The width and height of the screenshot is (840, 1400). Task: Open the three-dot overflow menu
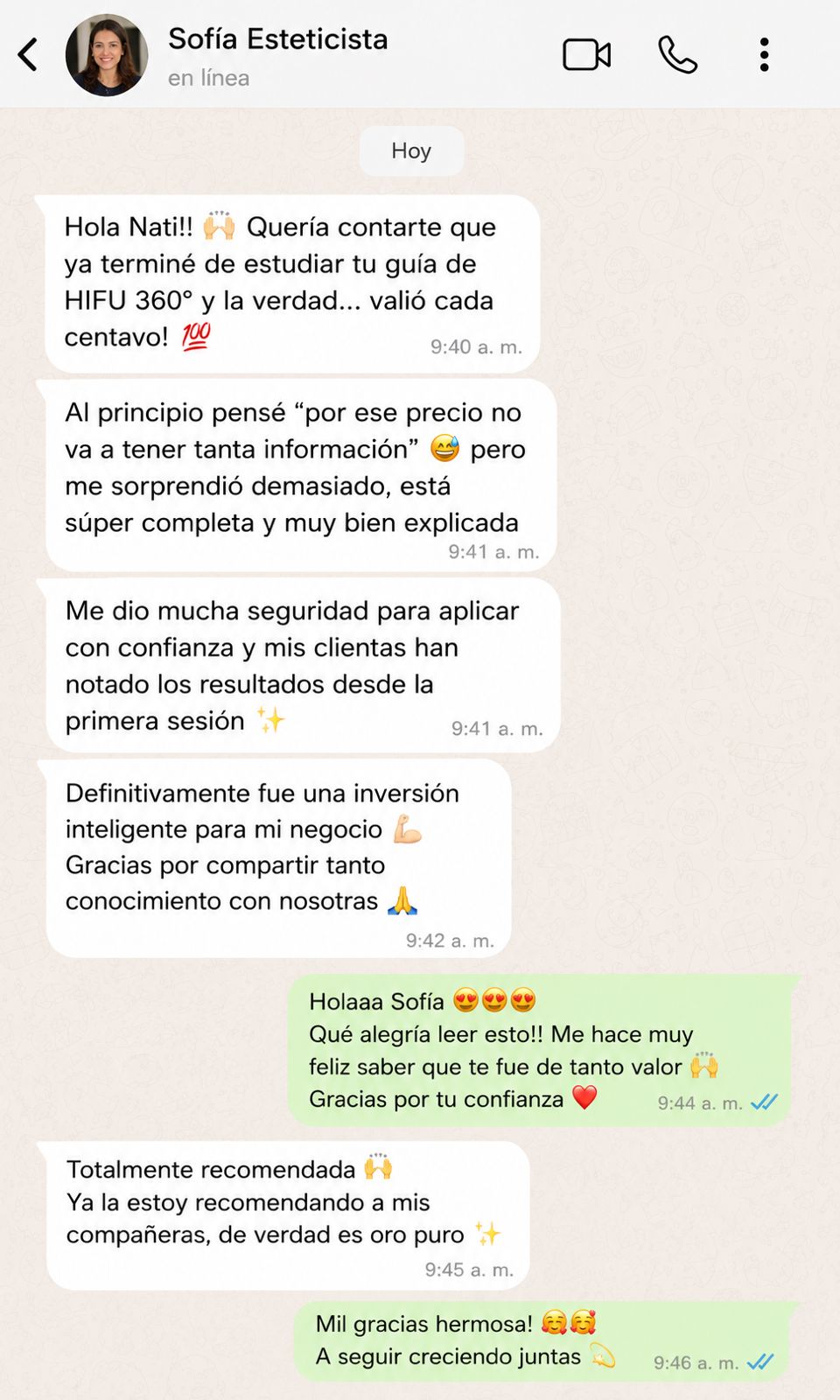click(764, 54)
